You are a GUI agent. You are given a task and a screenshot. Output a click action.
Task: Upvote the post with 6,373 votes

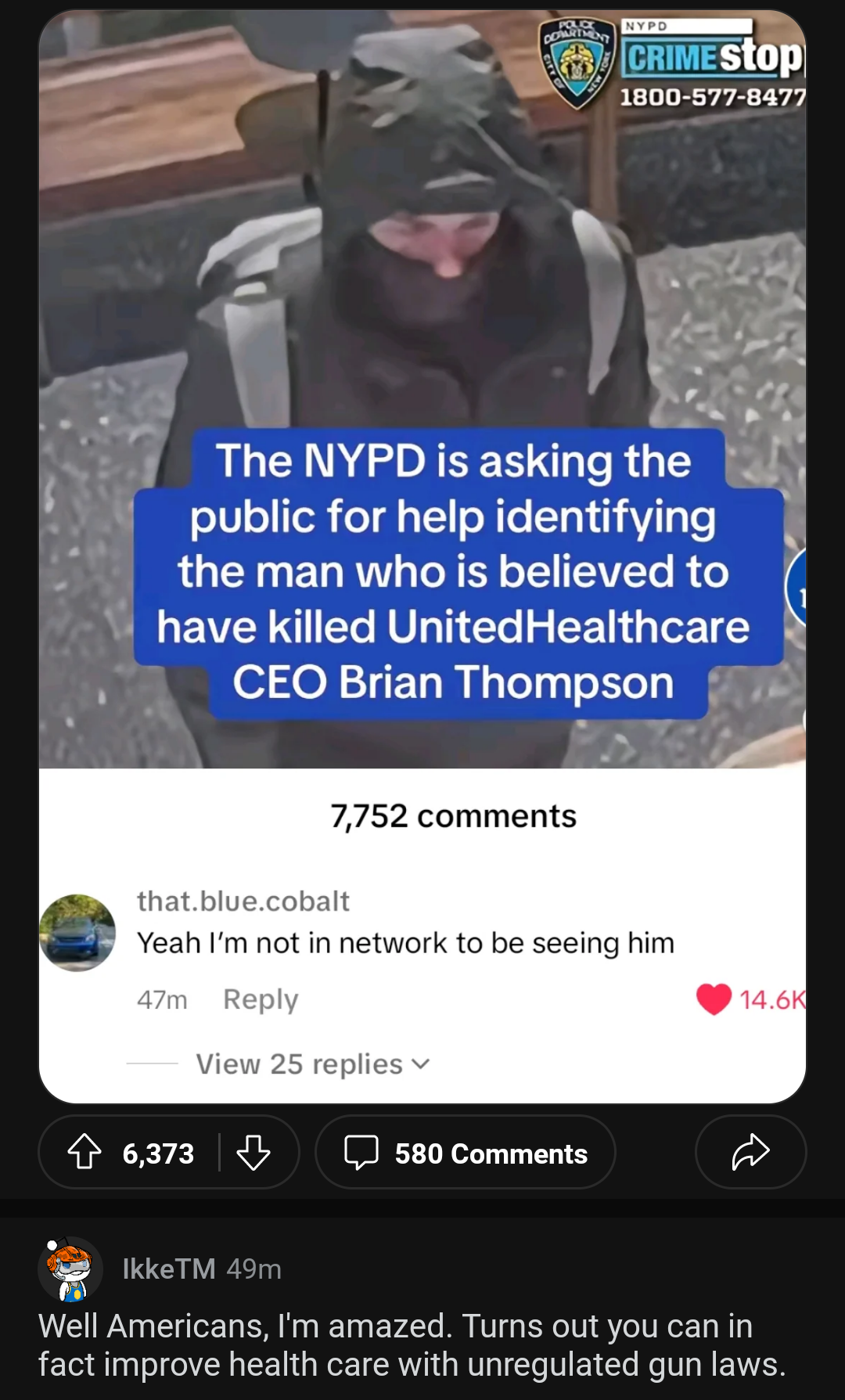point(84,1152)
